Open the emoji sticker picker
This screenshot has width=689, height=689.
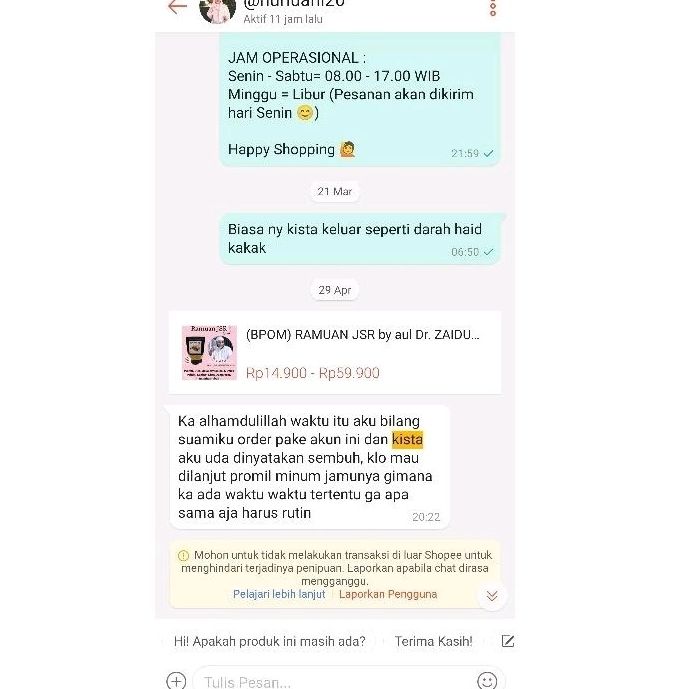pos(487,681)
